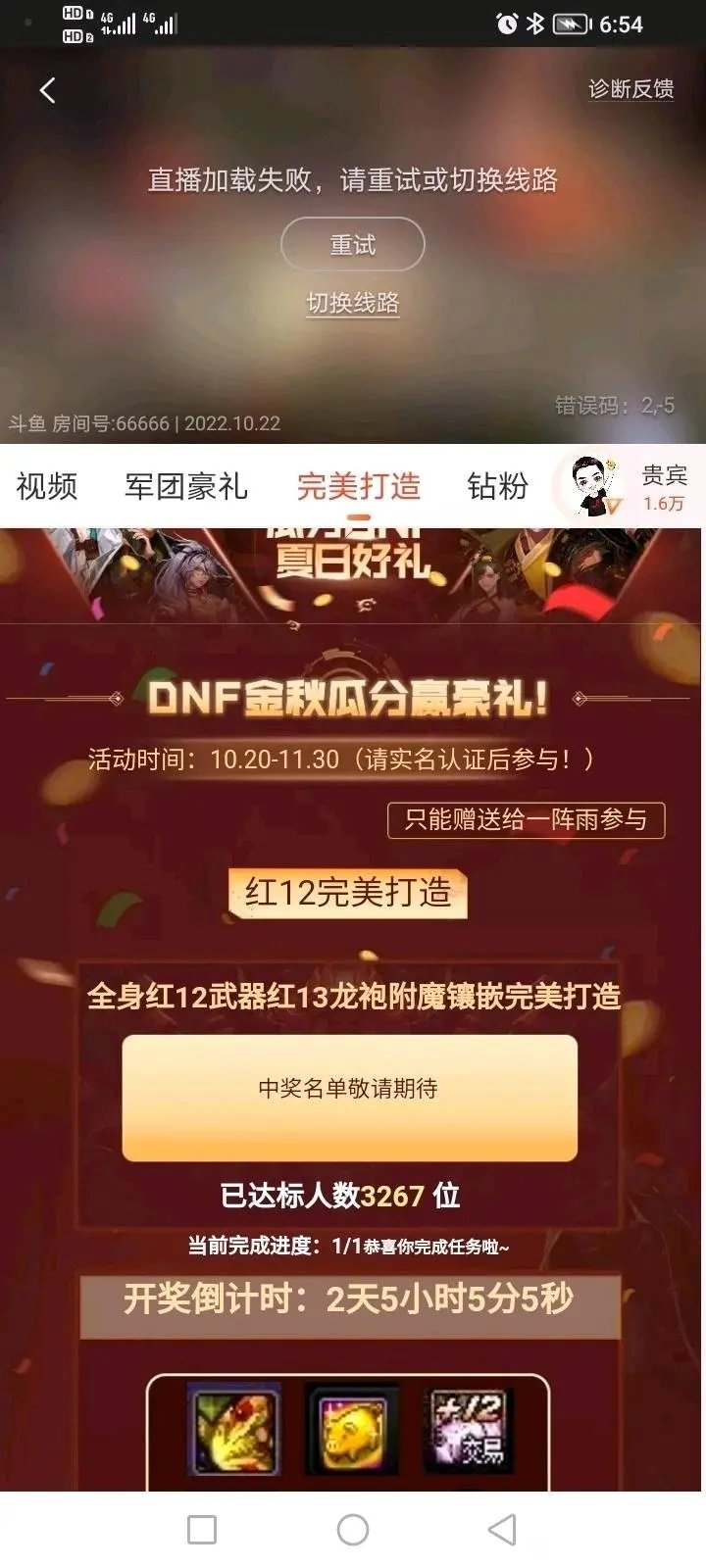Open the 贵宾 1.6万 VIP list
The height and width of the screenshot is (1568, 706).
pyautogui.click(x=628, y=487)
